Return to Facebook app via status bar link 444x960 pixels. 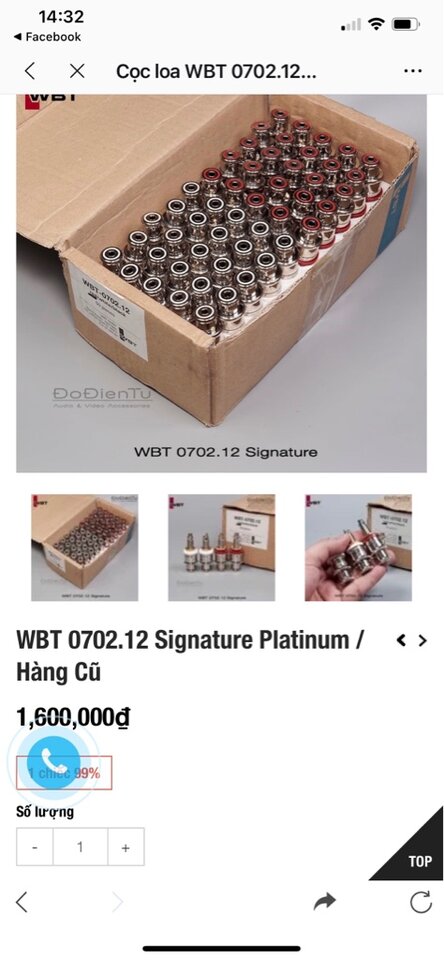(x=47, y=37)
